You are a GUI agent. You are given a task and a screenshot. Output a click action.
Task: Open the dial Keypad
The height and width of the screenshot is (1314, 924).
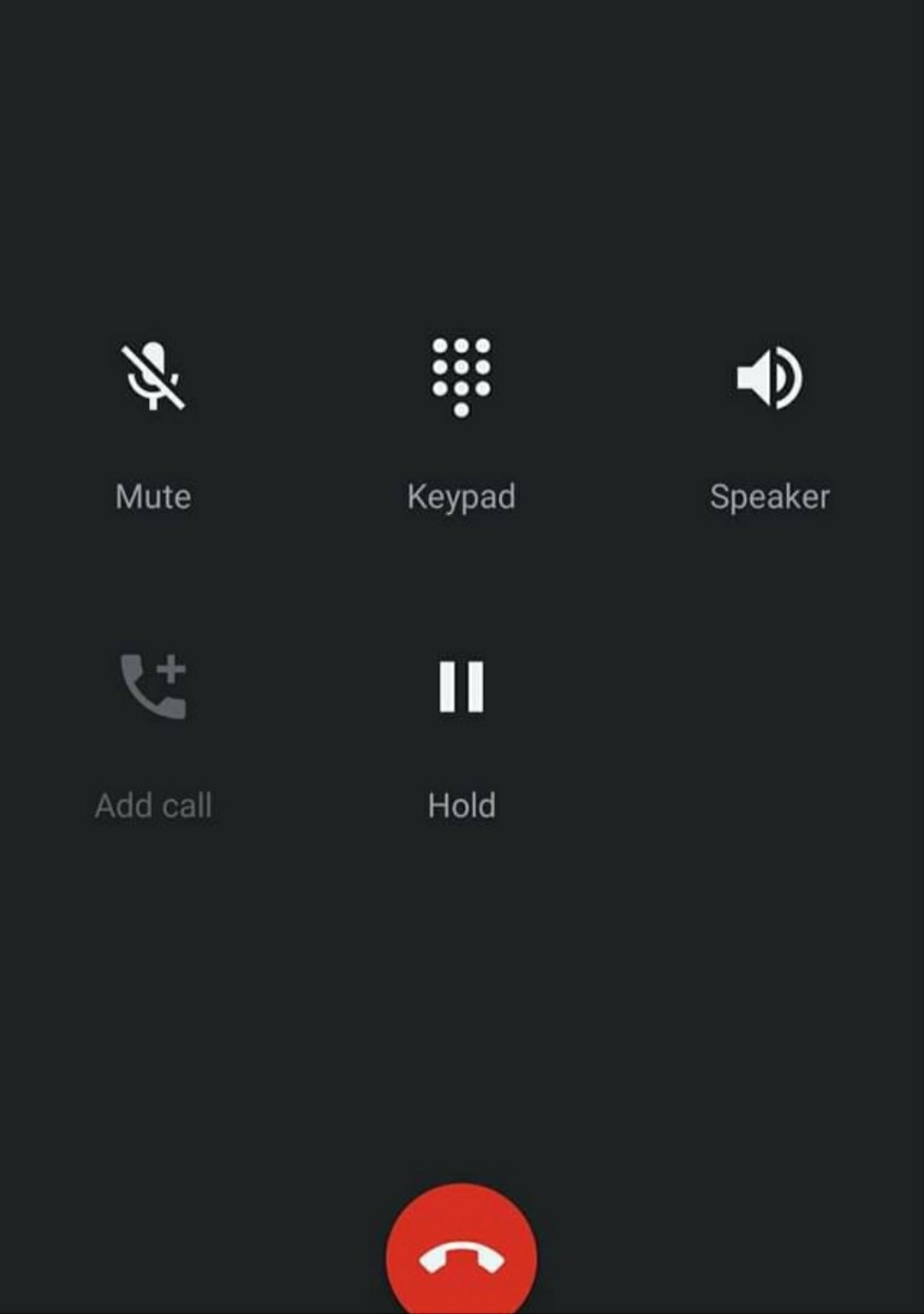(x=461, y=378)
